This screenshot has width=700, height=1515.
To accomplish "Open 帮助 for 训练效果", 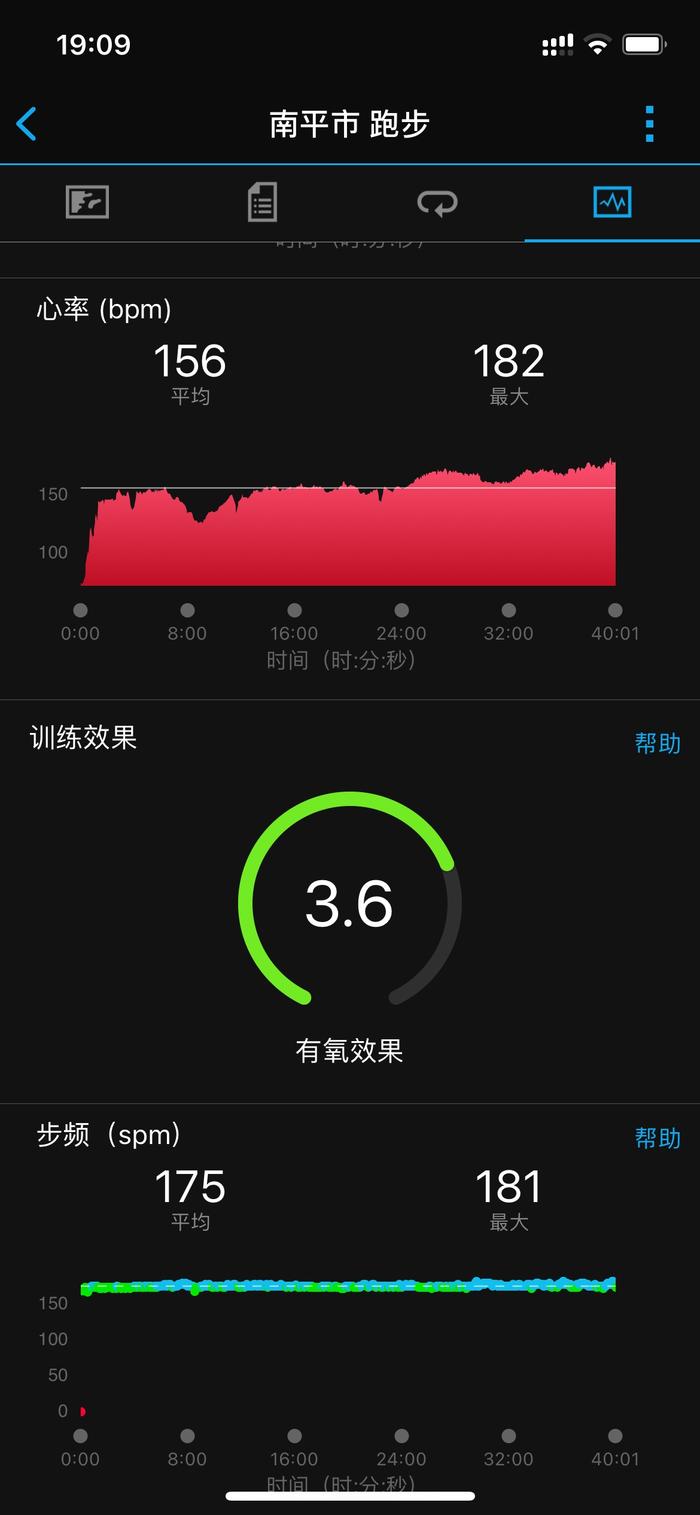I will pos(657,743).
